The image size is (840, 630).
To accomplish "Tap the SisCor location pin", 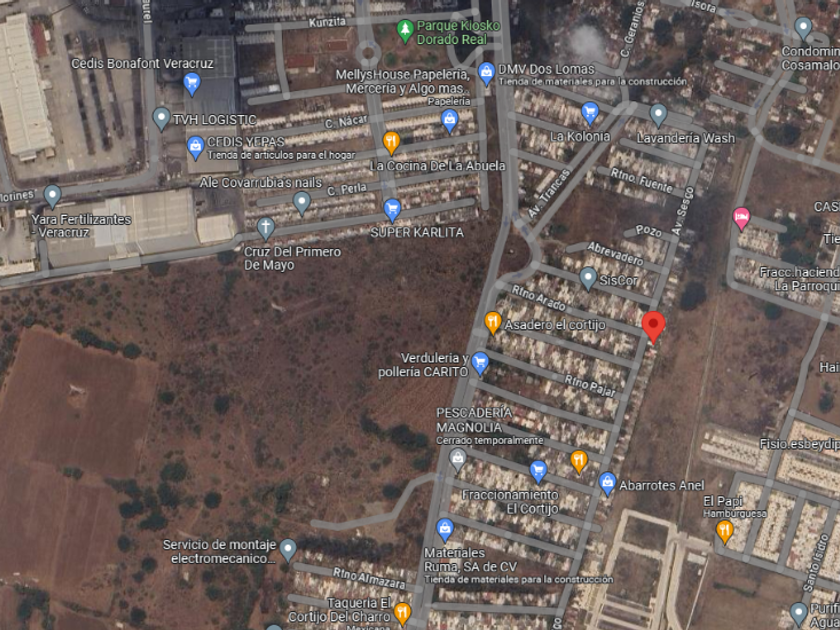I will tap(588, 279).
